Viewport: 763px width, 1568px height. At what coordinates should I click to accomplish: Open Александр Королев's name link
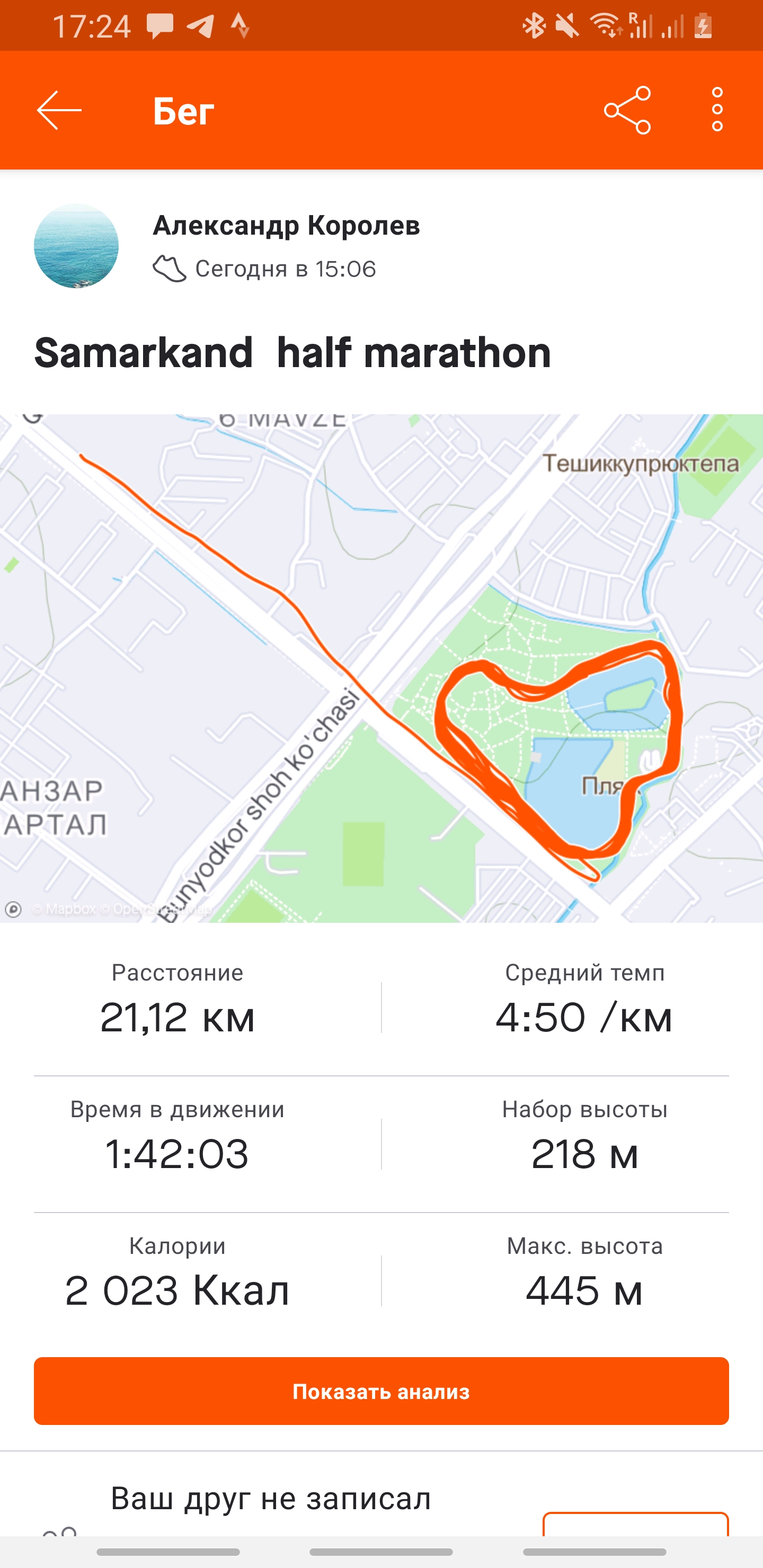(x=286, y=226)
